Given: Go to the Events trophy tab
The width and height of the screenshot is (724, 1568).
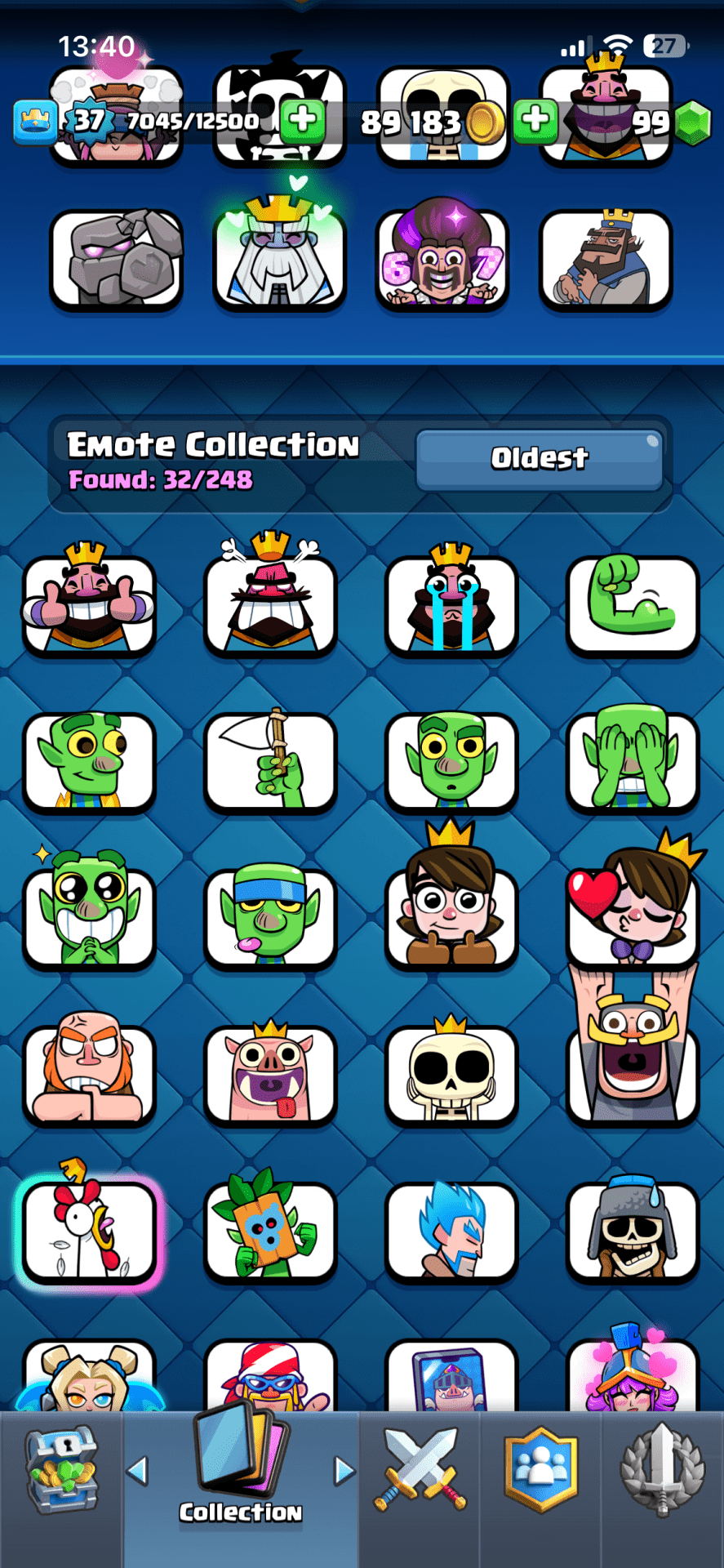Looking at the screenshot, I should (x=662, y=1470).
